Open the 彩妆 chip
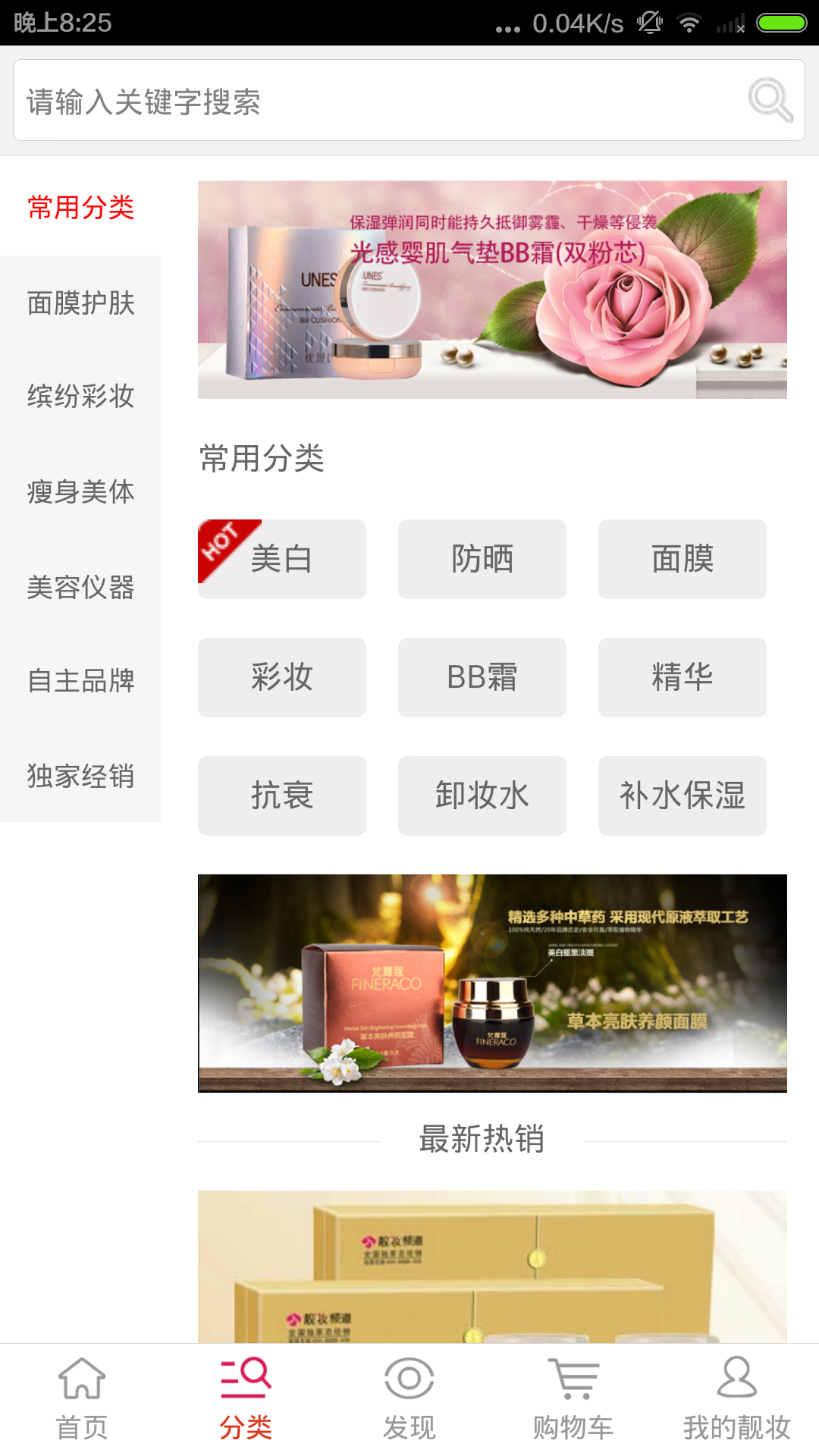 pyautogui.click(x=281, y=677)
